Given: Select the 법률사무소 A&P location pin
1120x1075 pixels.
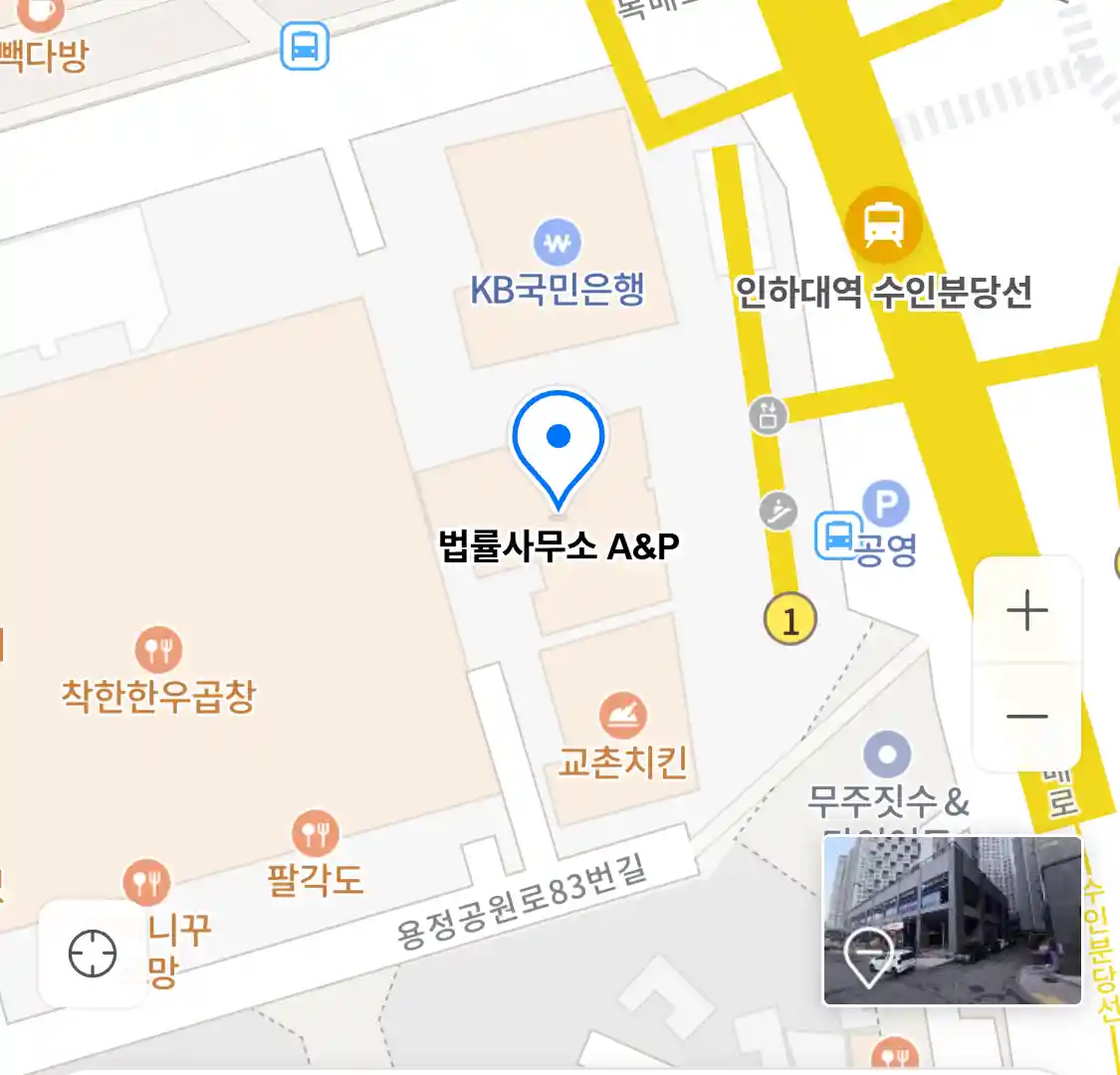Looking at the screenshot, I should [559, 445].
